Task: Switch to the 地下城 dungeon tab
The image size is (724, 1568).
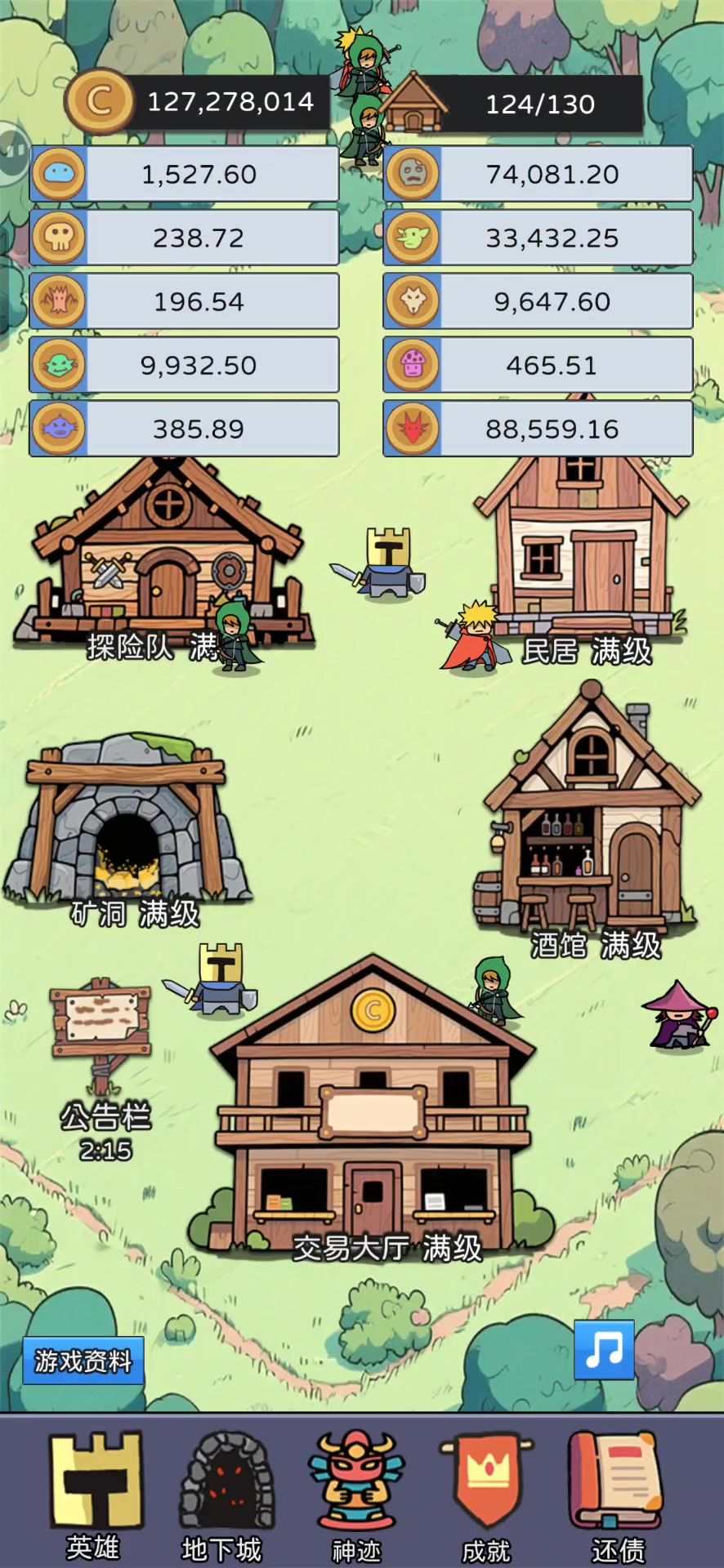Action: (x=223, y=1496)
